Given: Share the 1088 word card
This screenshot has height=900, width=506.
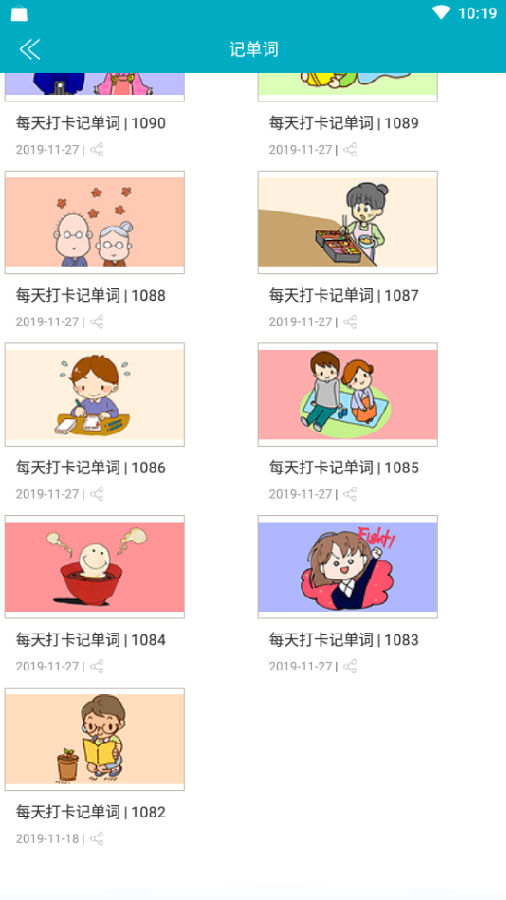Looking at the screenshot, I should coord(97,322).
